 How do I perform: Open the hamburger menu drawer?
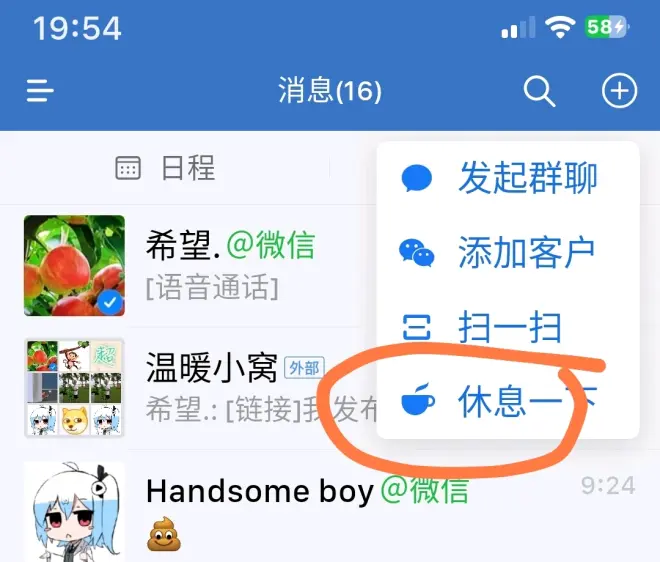tap(40, 92)
